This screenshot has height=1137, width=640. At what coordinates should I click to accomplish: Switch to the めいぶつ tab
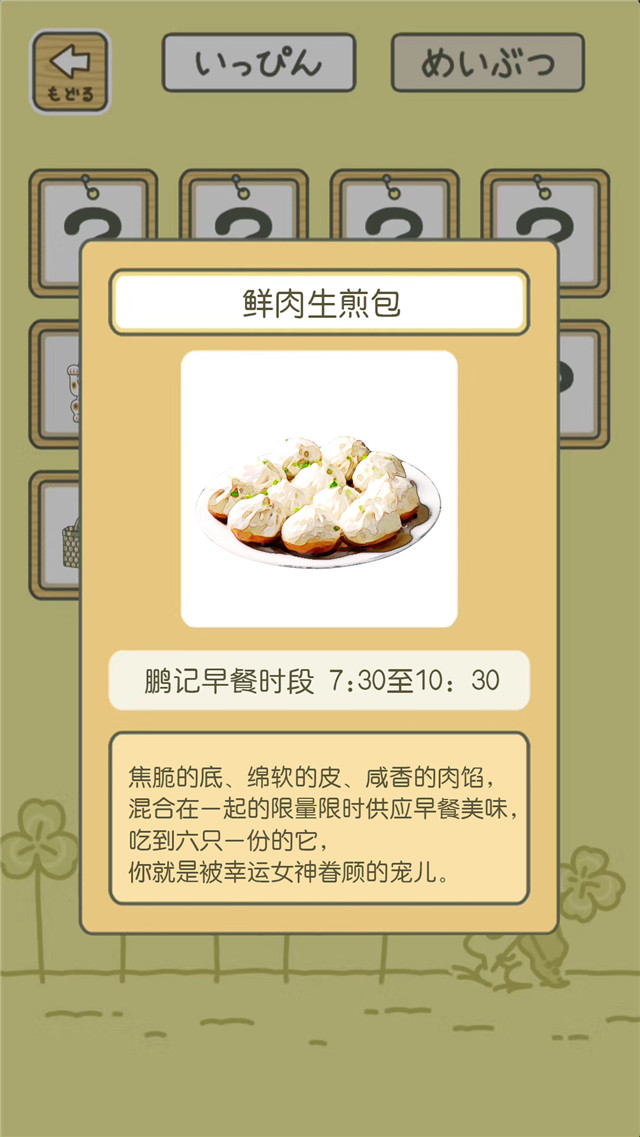click(487, 63)
